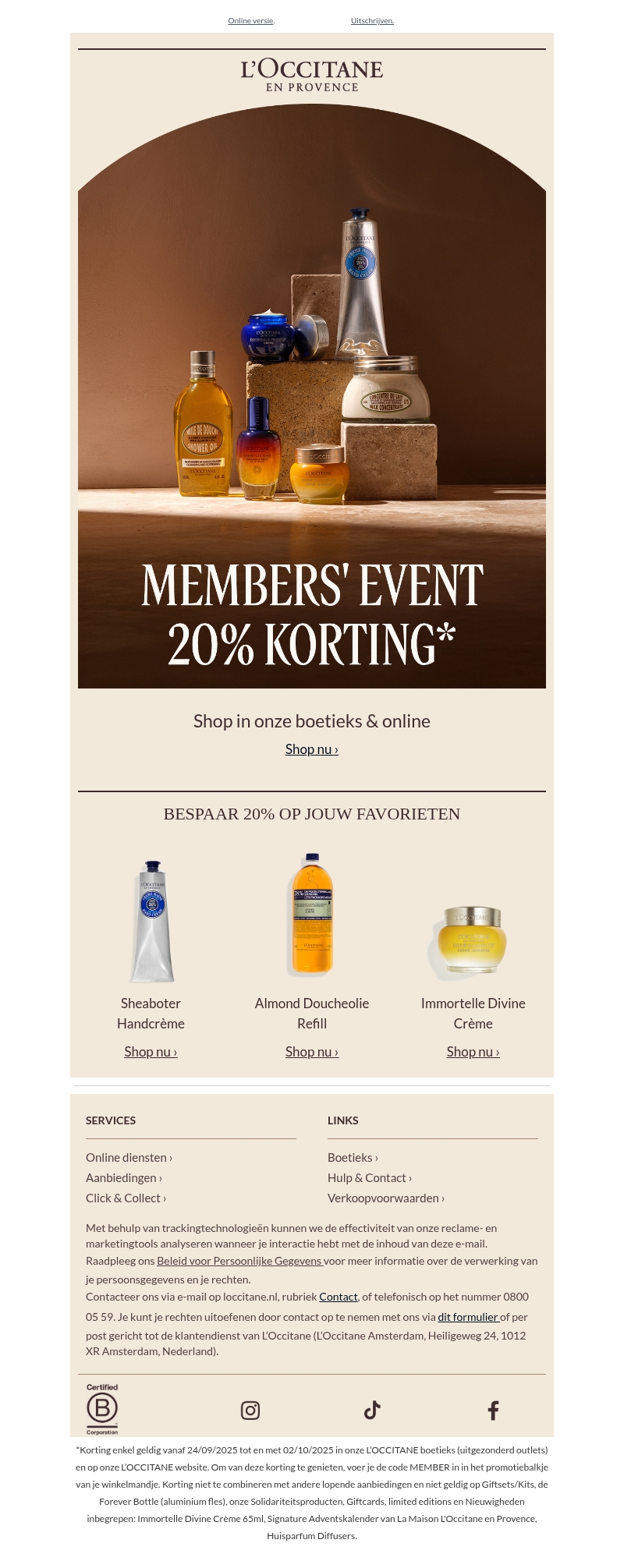Open the Members' Event 20% korting banner
The image size is (624, 1568).
coord(312,396)
